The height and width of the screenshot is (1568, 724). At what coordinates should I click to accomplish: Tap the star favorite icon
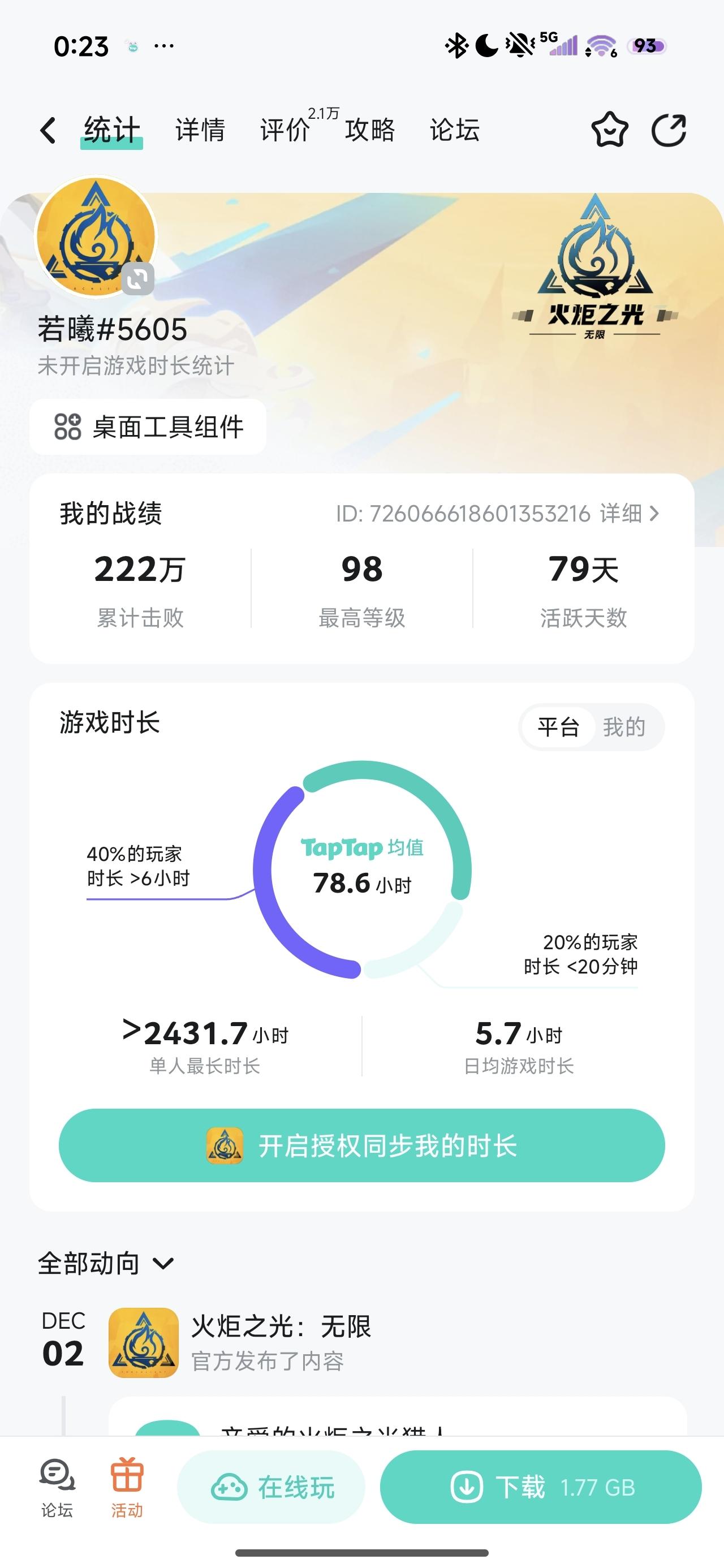610,130
